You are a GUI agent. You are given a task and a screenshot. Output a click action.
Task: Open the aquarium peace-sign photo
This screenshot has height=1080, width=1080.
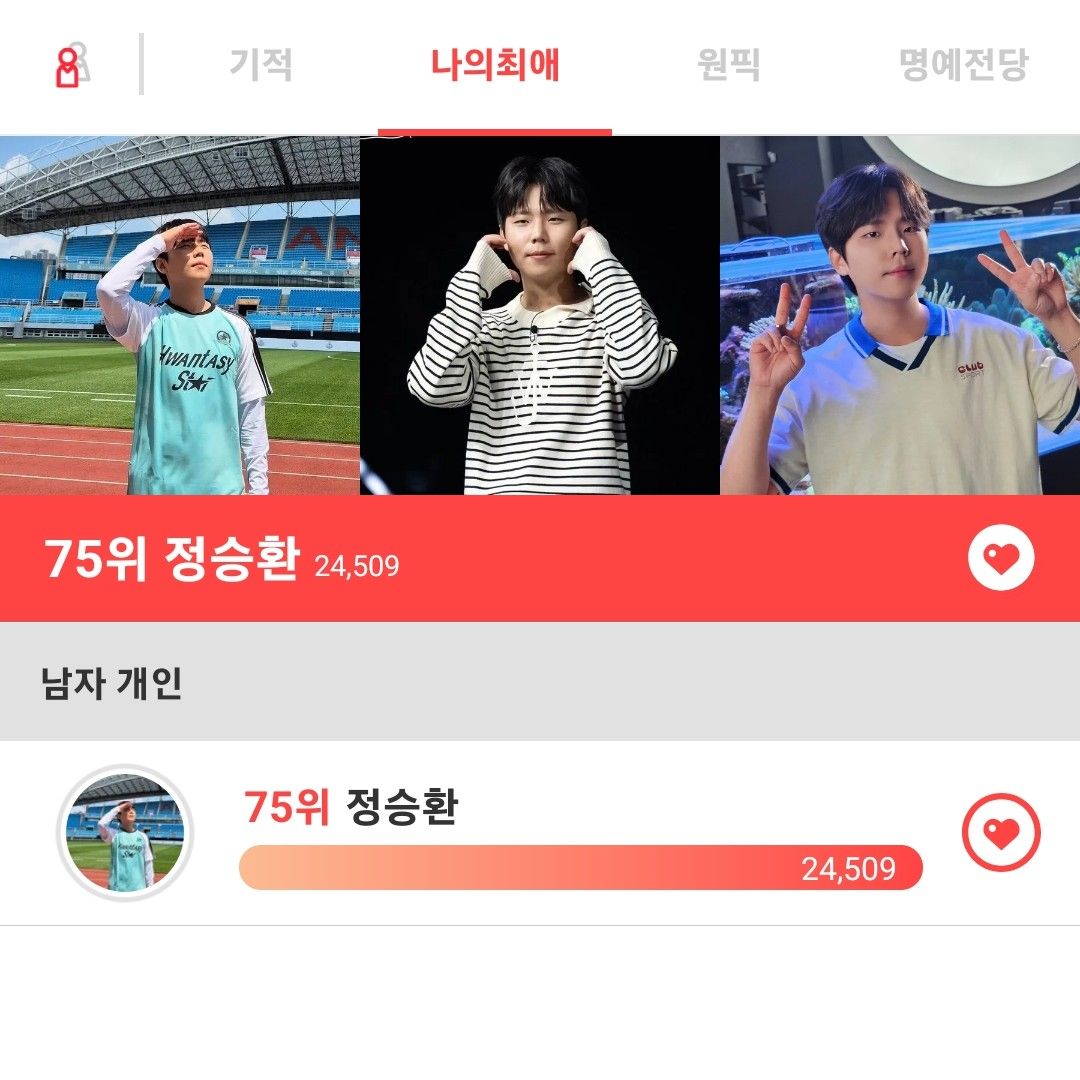900,315
